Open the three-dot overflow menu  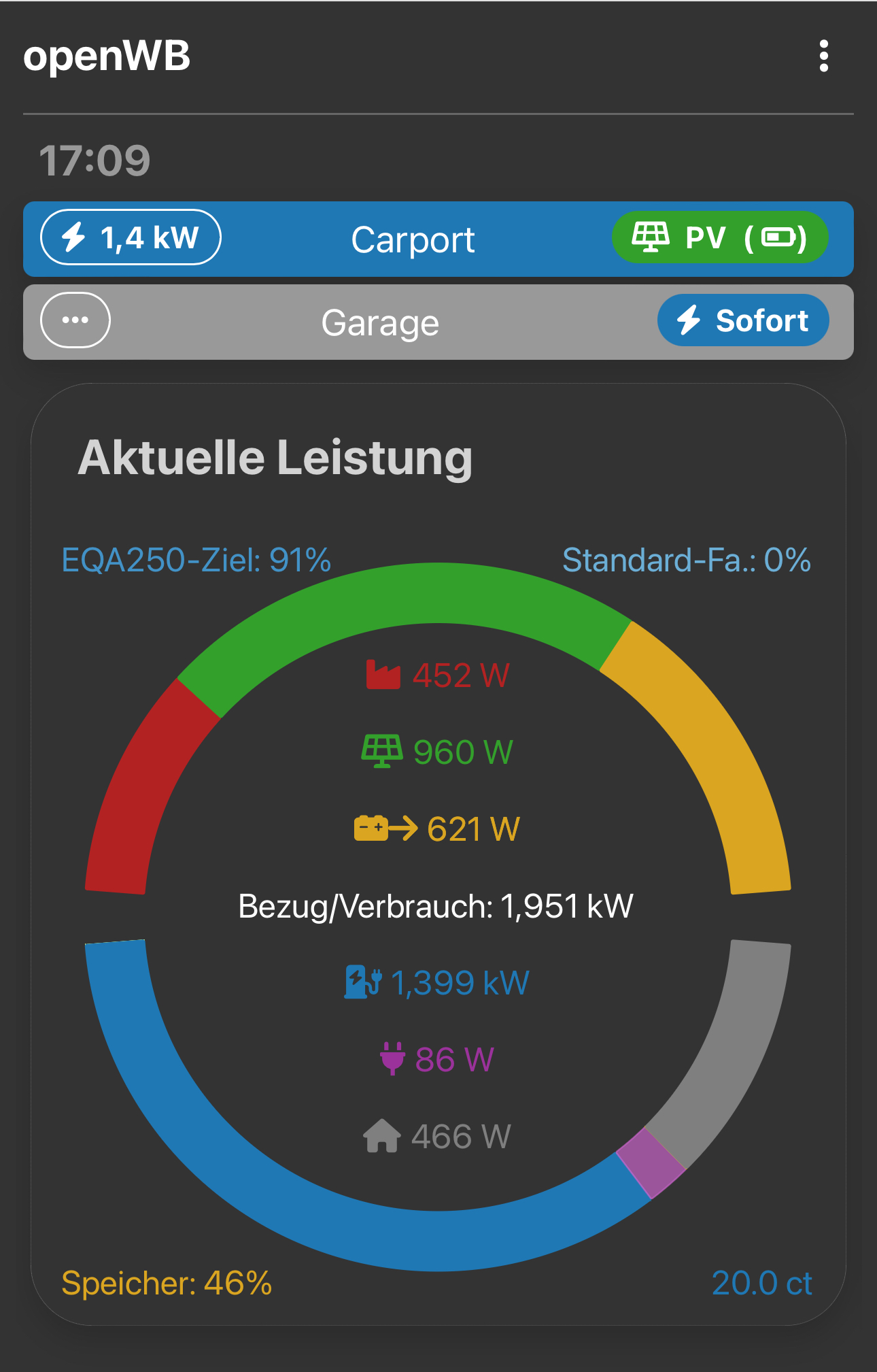pyautogui.click(x=823, y=56)
